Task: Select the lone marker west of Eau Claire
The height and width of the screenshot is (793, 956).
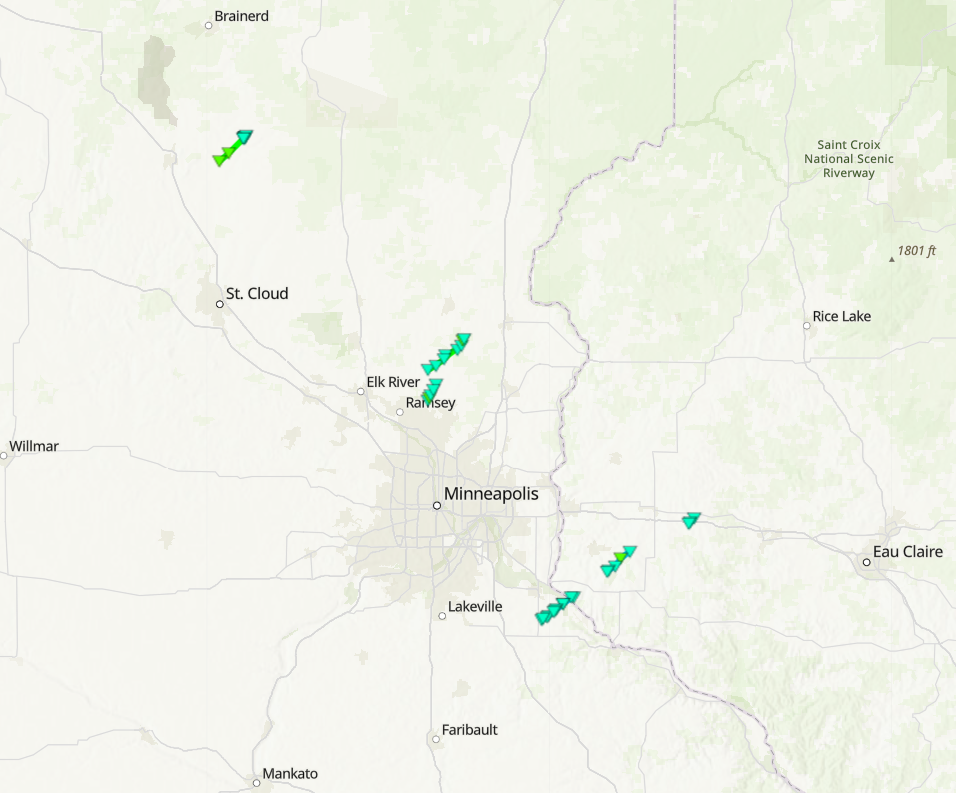Action: pyautogui.click(x=691, y=520)
